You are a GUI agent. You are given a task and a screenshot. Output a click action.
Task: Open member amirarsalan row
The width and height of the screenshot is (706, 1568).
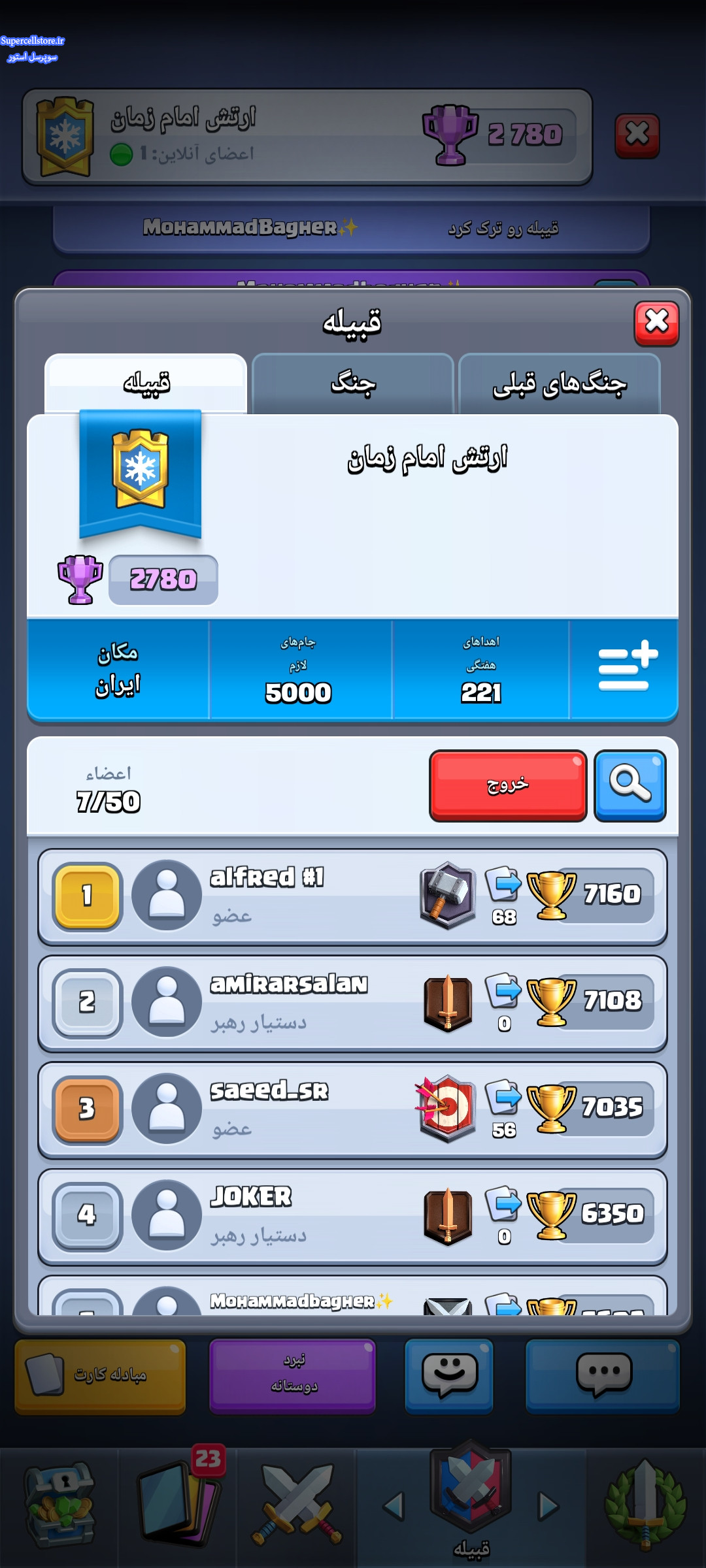(352, 1003)
